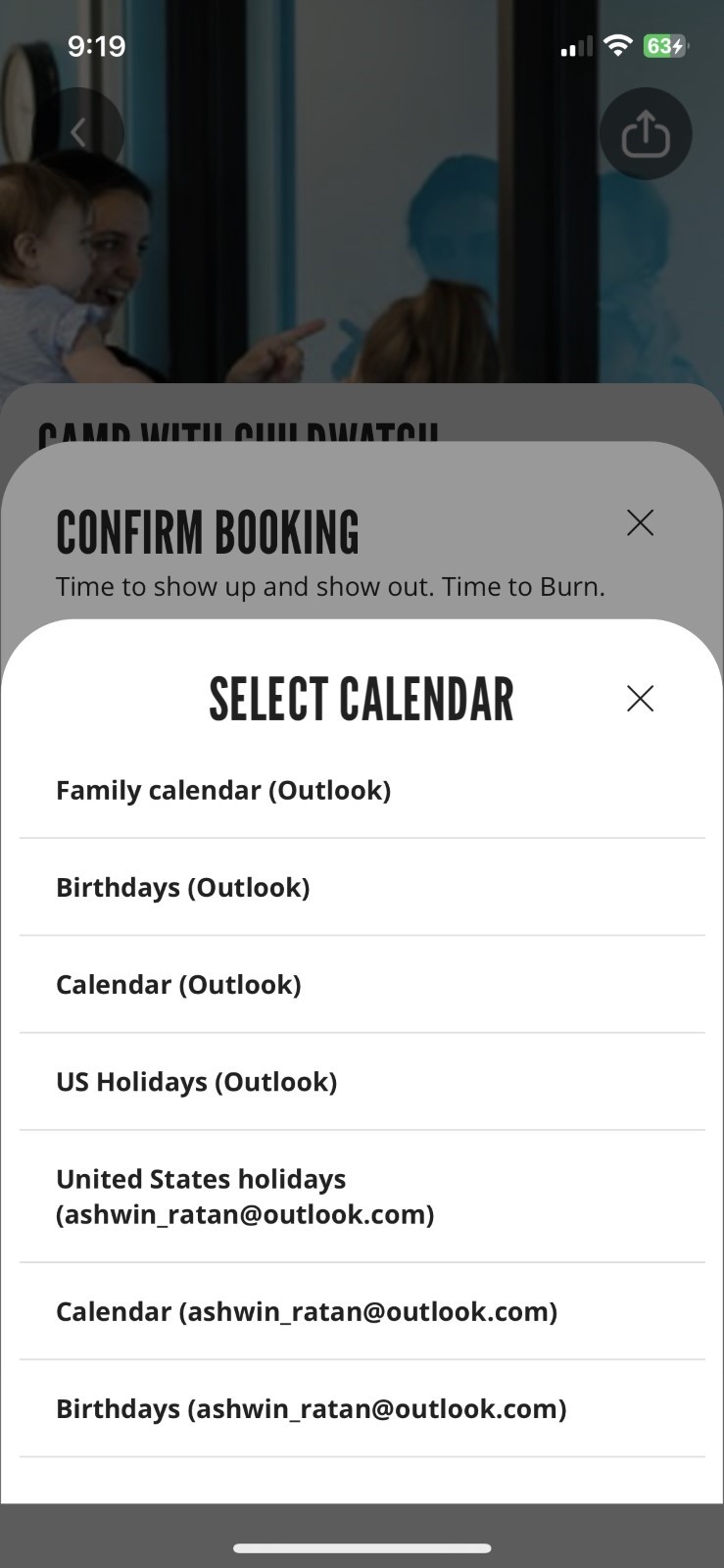Choose United States holidays (ashwin_ratan@outlook.com)

(x=362, y=1197)
